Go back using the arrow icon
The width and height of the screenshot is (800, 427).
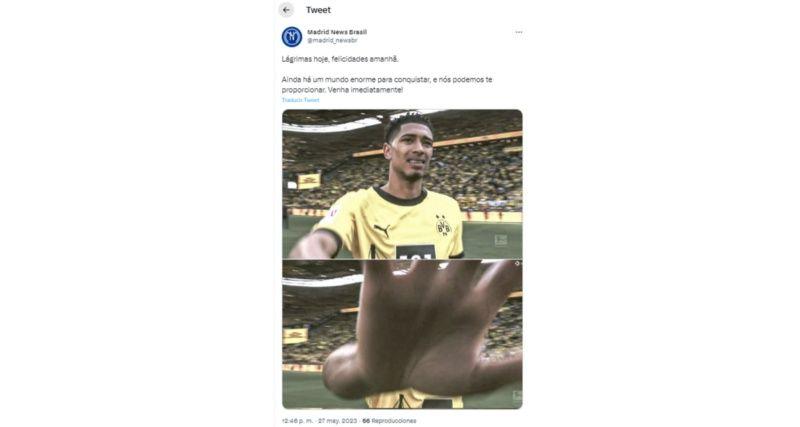tap(287, 10)
